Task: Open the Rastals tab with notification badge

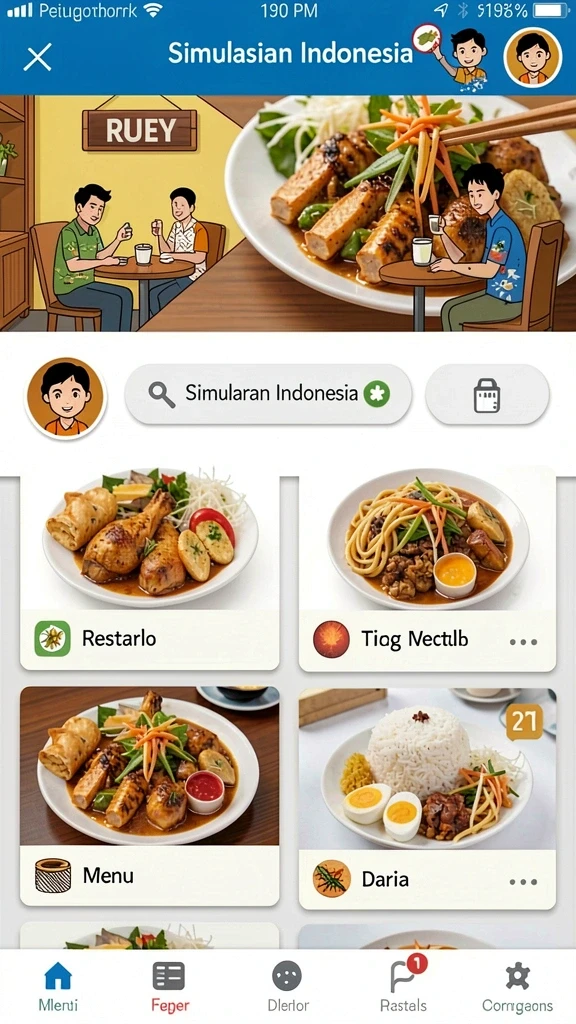Action: click(x=404, y=985)
